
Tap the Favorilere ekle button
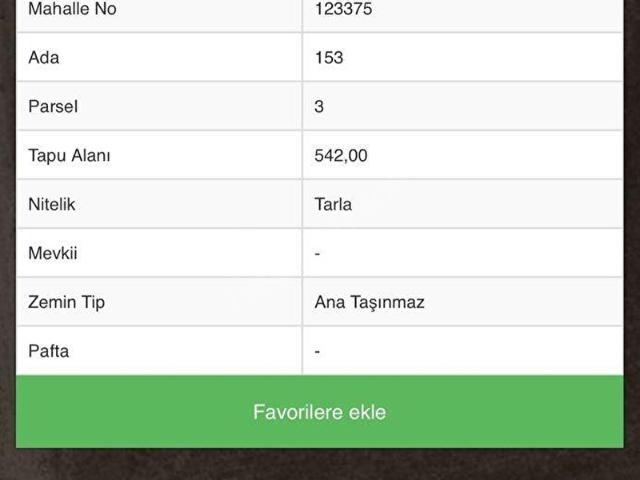(x=319, y=412)
